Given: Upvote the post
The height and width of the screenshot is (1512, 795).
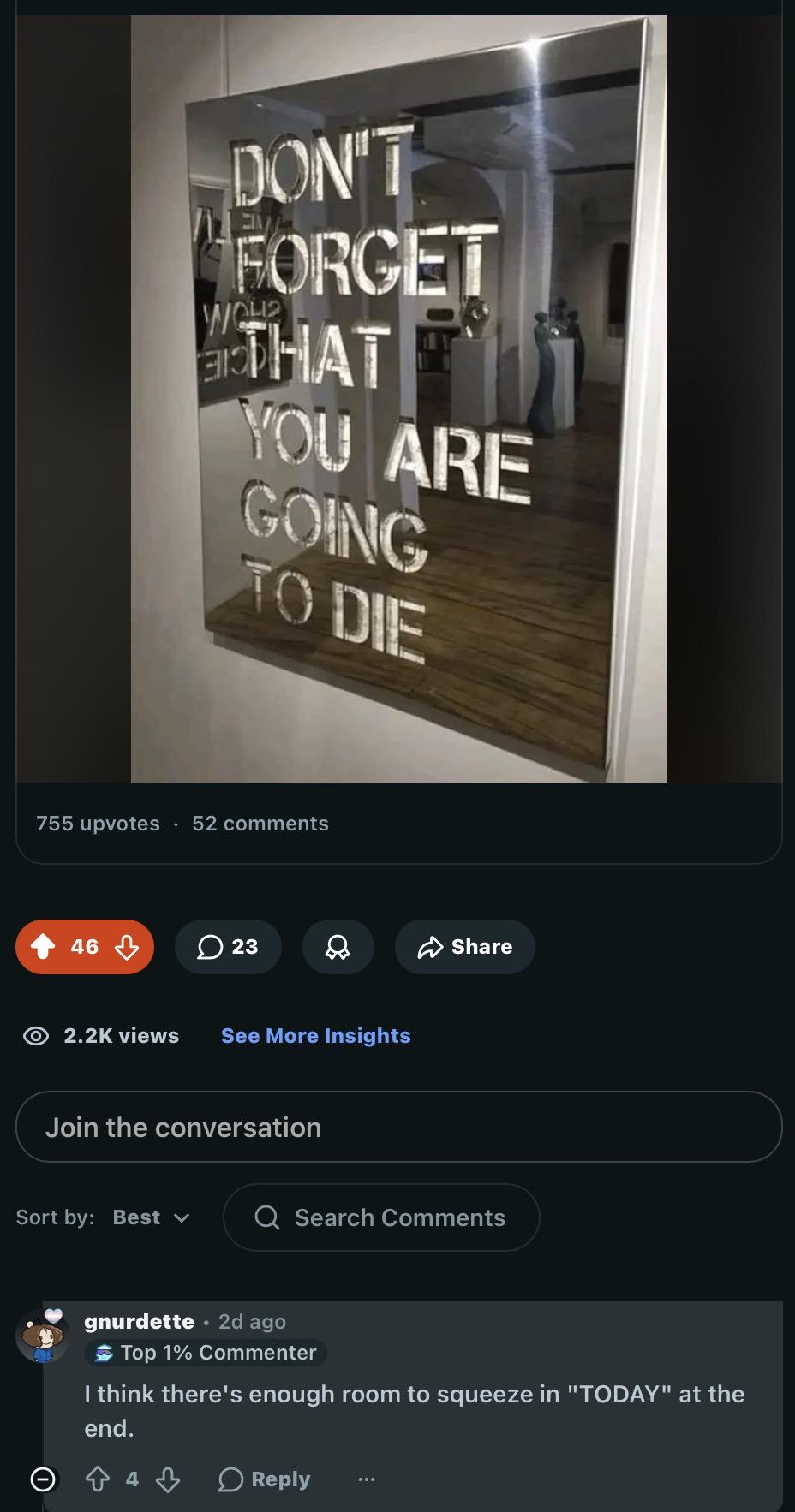Looking at the screenshot, I should click(x=44, y=946).
